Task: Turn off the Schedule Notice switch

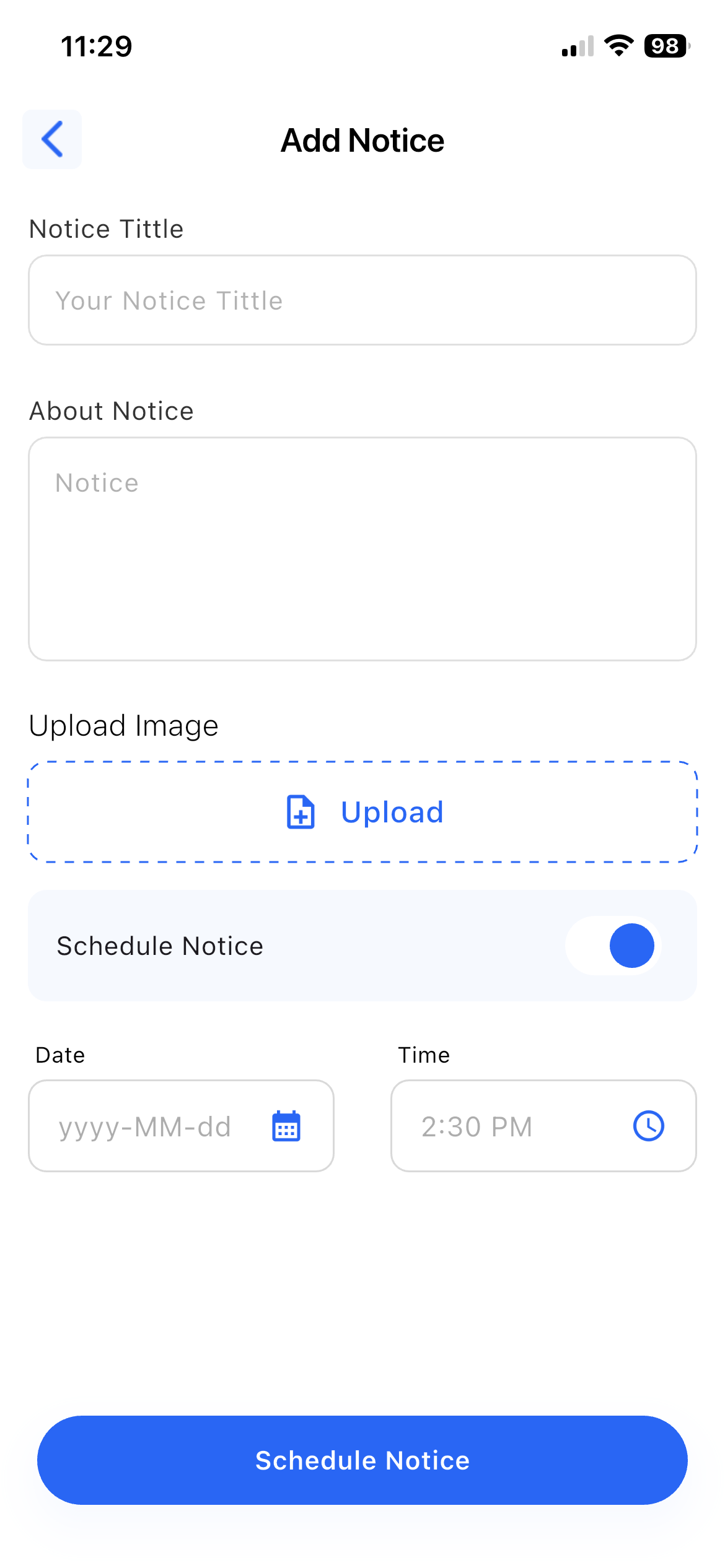Action: point(613,946)
